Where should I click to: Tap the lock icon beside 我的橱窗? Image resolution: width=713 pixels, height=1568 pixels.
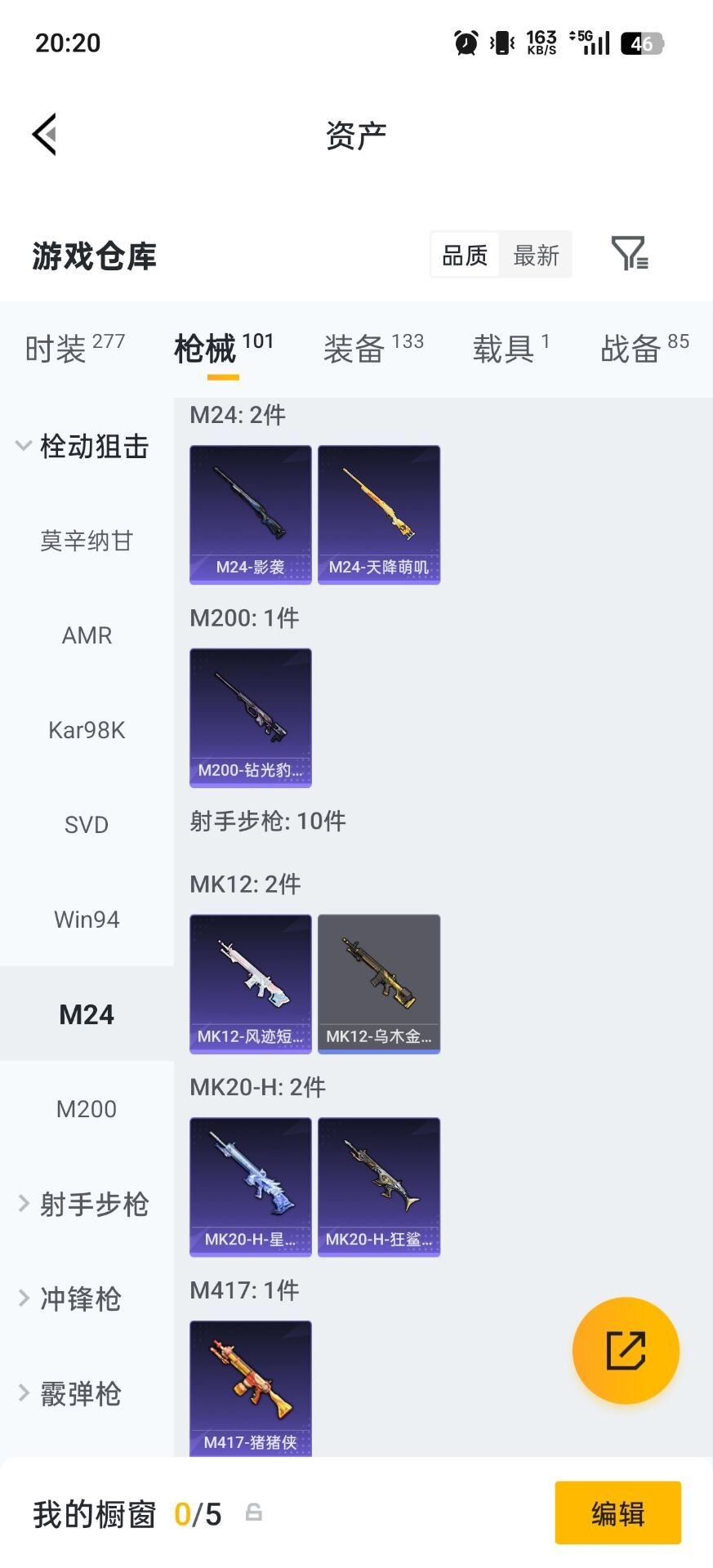pyautogui.click(x=253, y=1513)
